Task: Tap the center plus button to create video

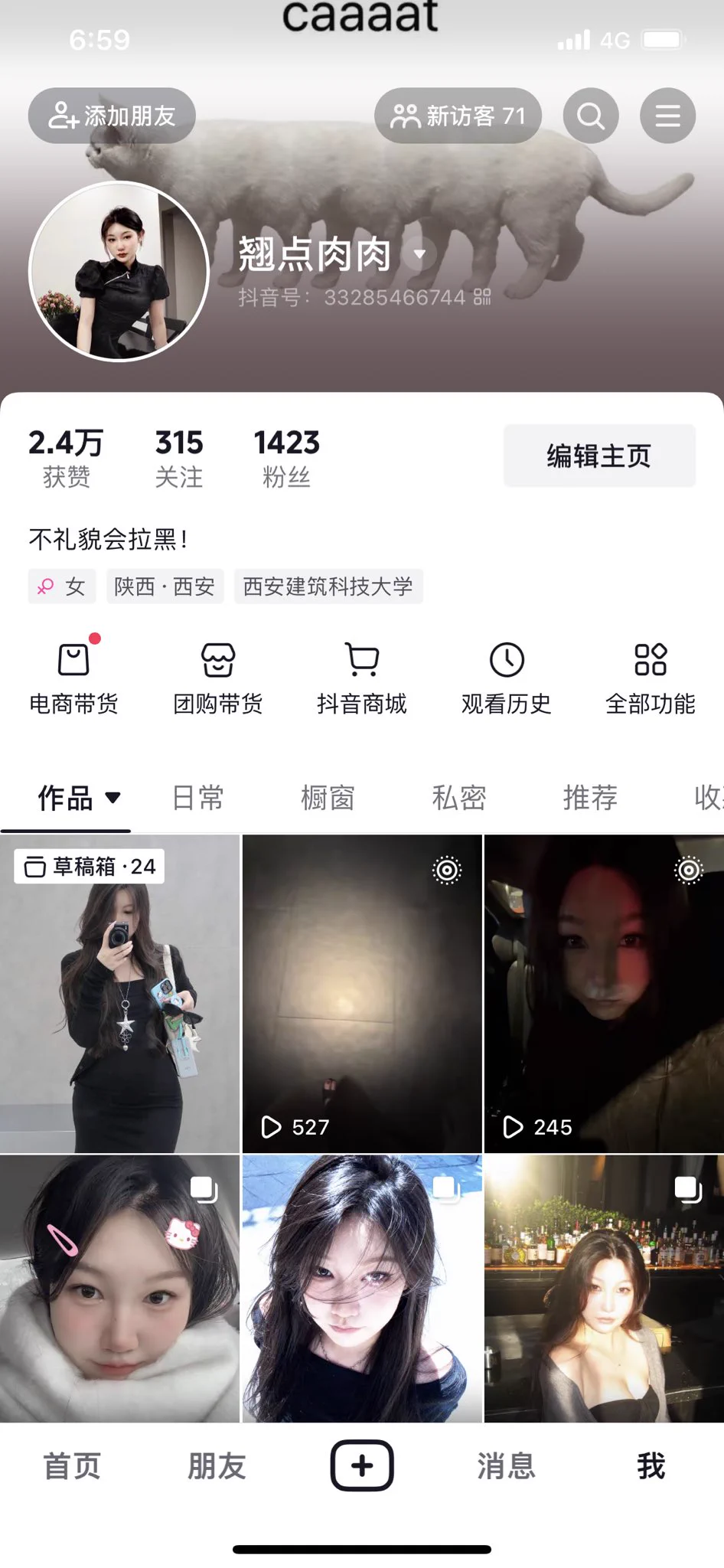Action: tap(361, 1463)
